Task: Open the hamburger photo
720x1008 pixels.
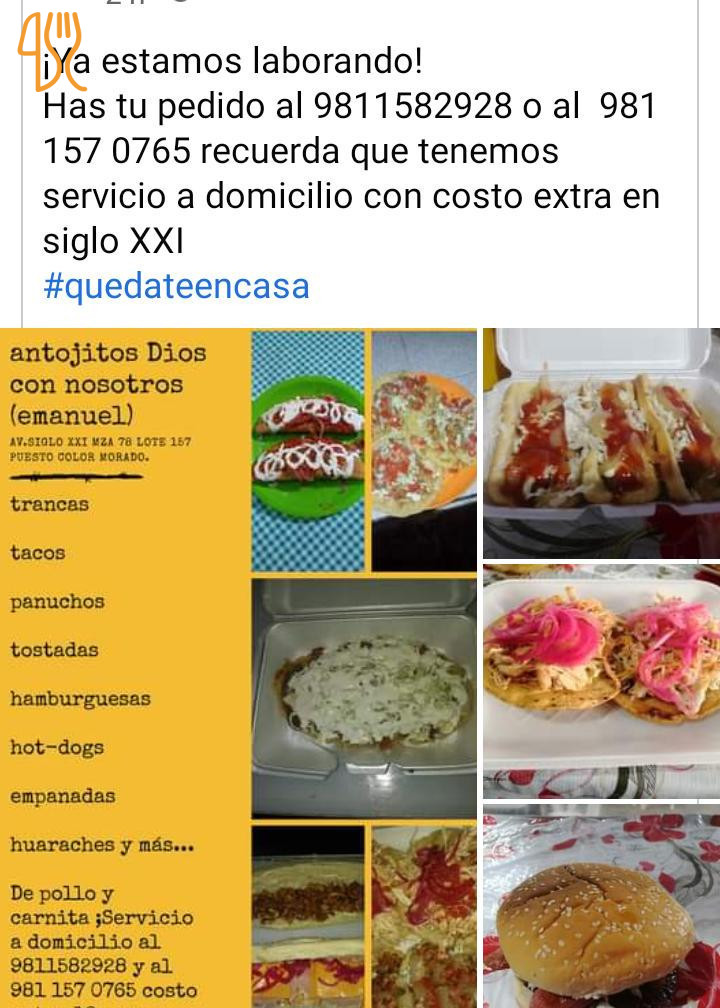Action: pos(602,906)
